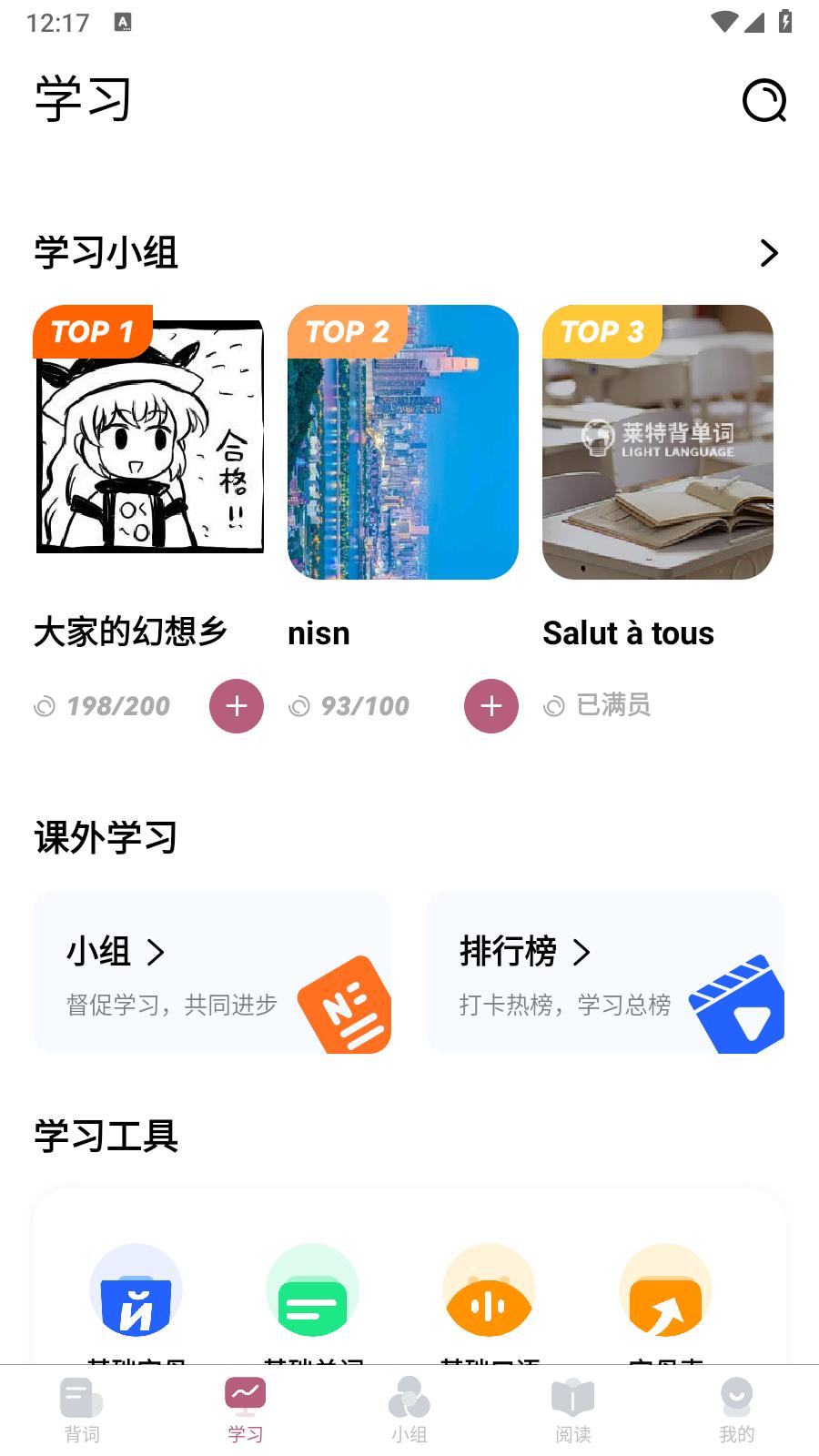Switch to the 背词 tab

pyautogui.click(x=83, y=1406)
